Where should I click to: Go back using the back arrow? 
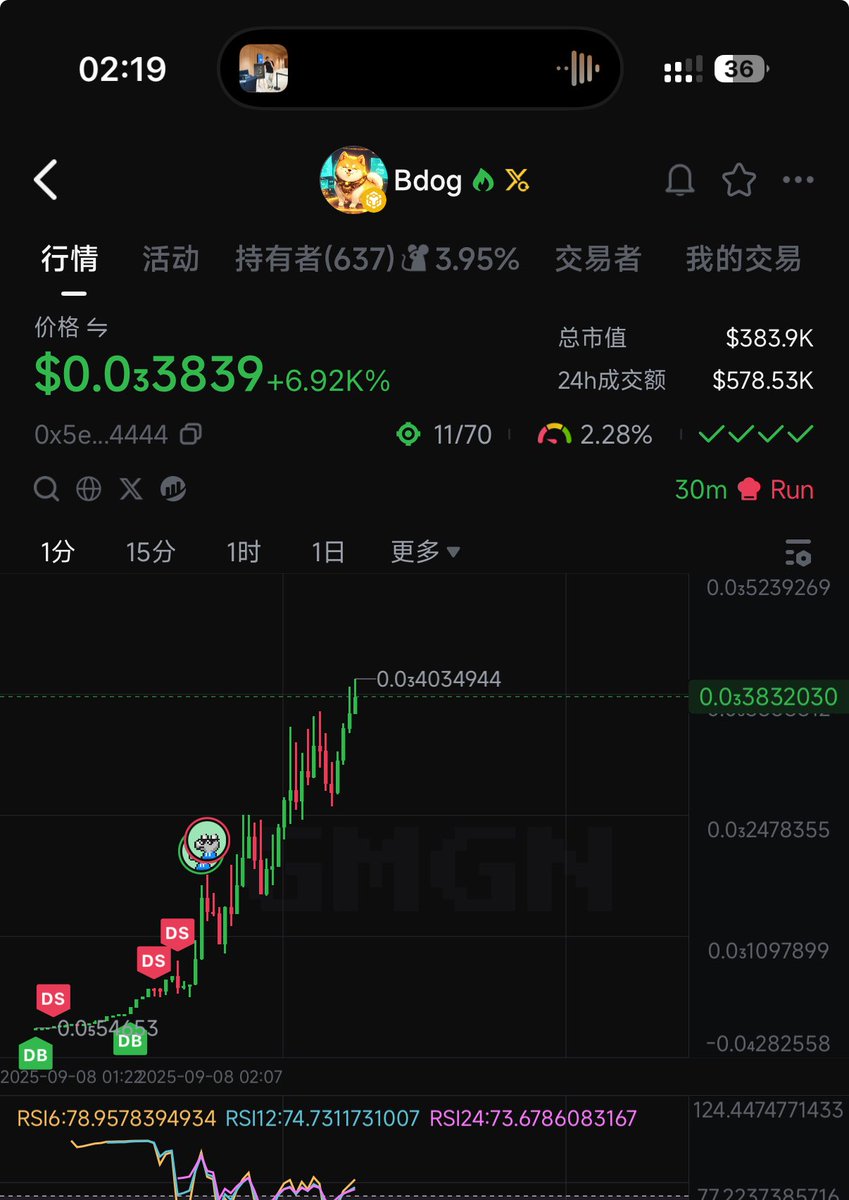click(x=46, y=181)
